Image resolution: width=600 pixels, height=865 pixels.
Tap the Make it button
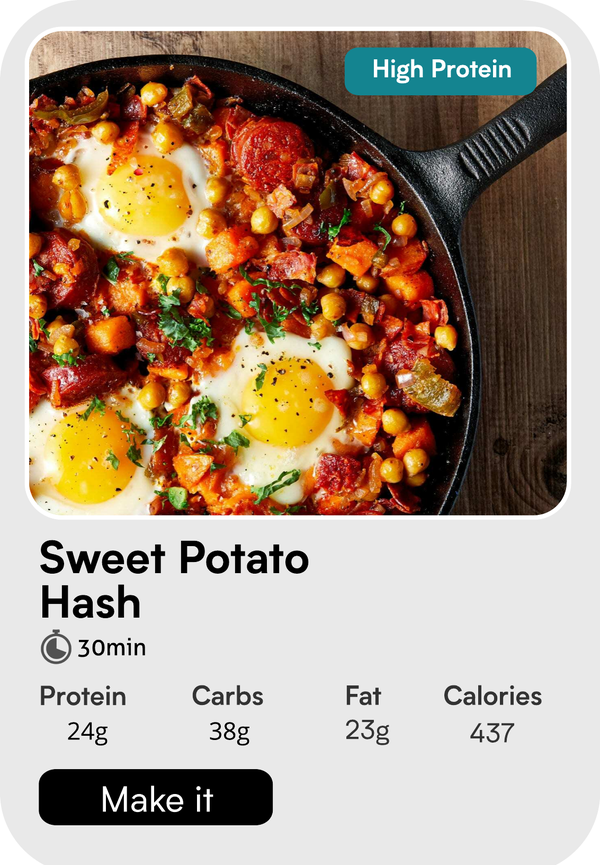[x=155, y=797]
